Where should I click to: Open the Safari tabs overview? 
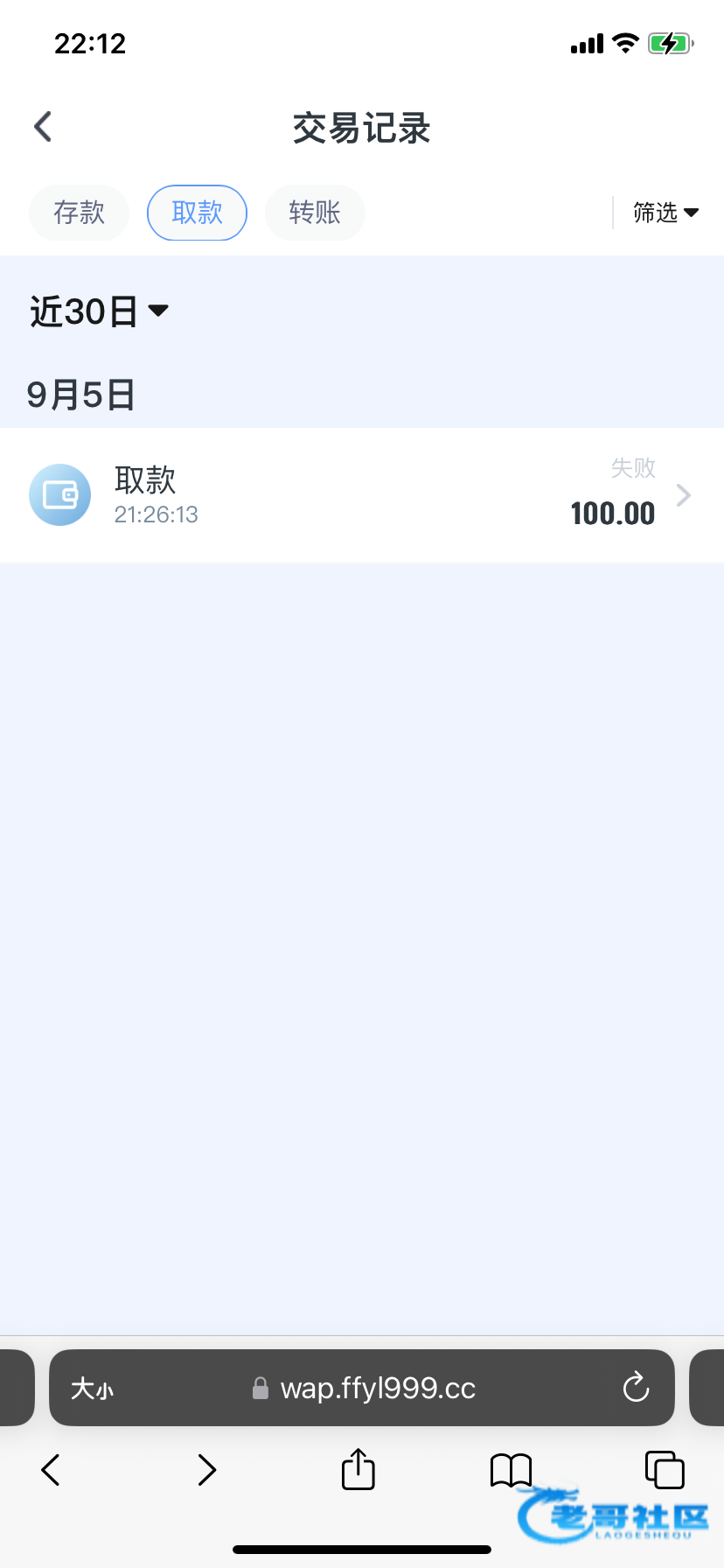coord(665,1470)
